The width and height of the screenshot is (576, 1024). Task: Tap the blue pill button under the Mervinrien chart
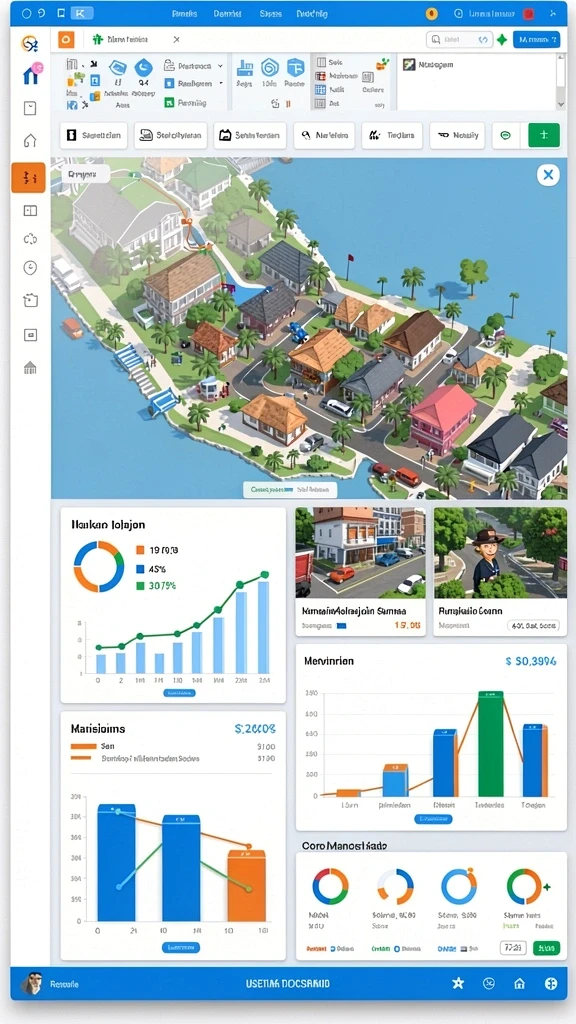pyautogui.click(x=433, y=818)
